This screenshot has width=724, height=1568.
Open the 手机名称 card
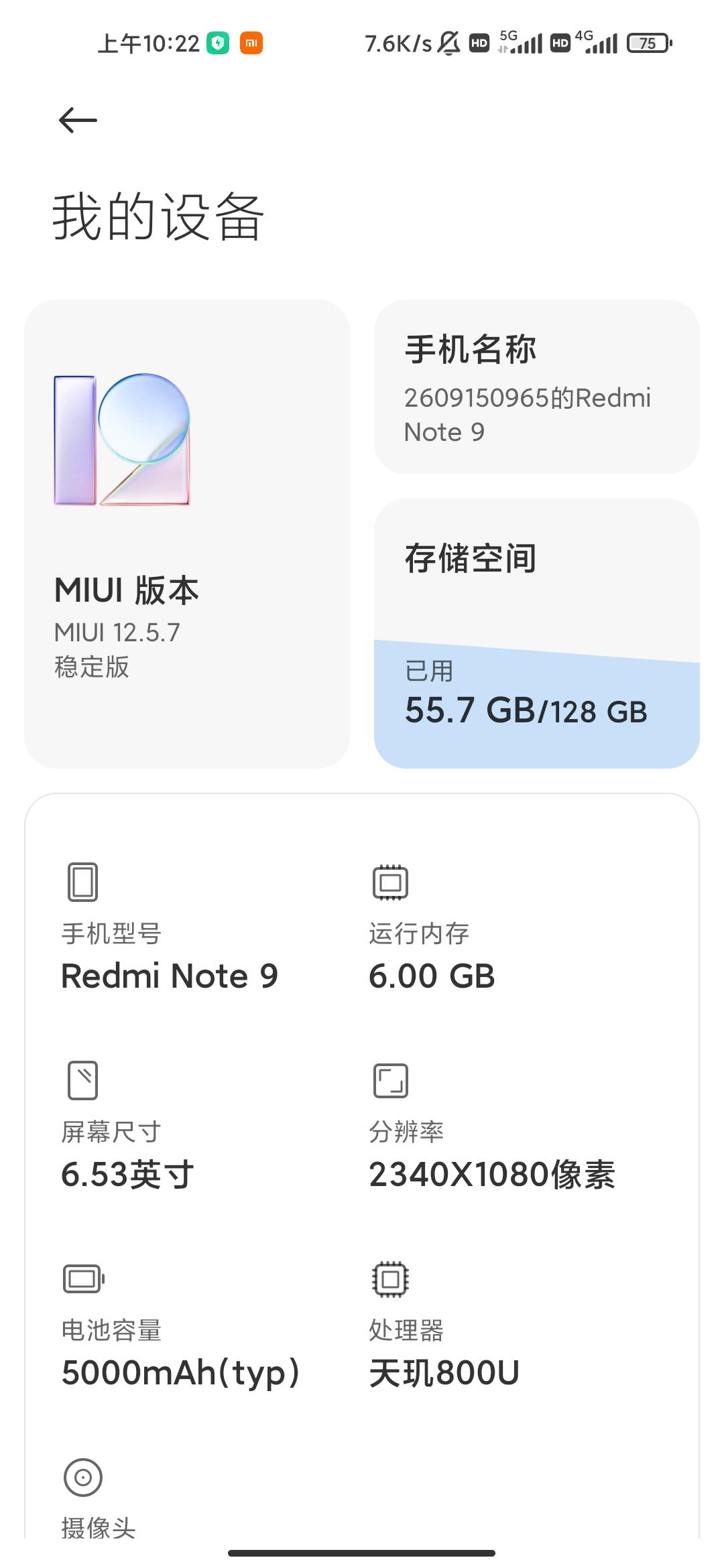click(x=536, y=387)
